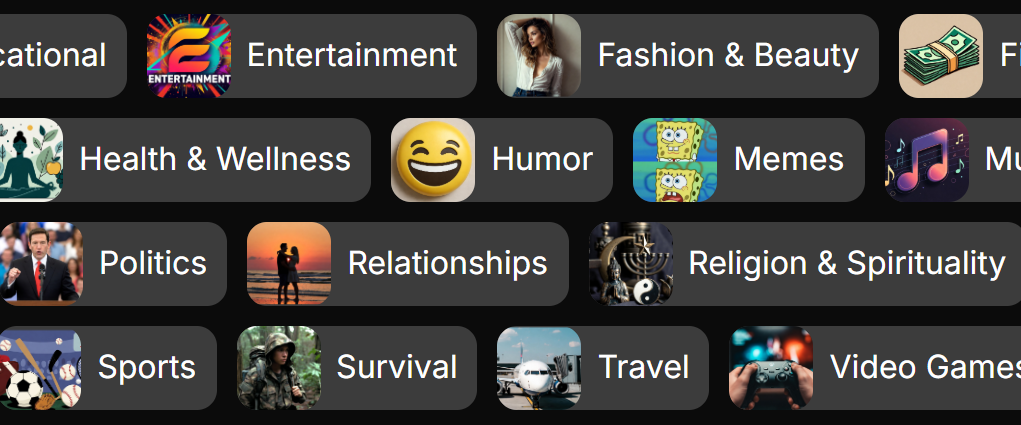Viewport: 1021px width, 425px height.
Task: Choose the Health & Wellness chip
Action: (x=185, y=160)
